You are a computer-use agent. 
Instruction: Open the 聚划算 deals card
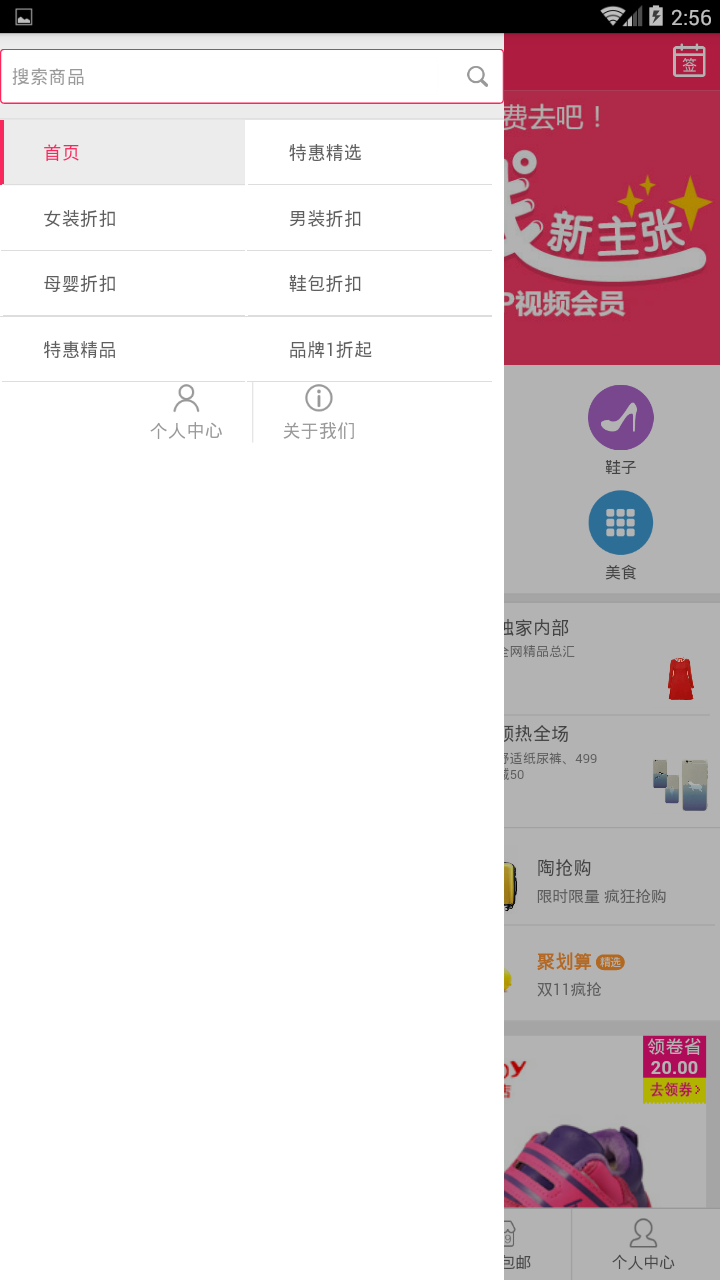[x=610, y=974]
